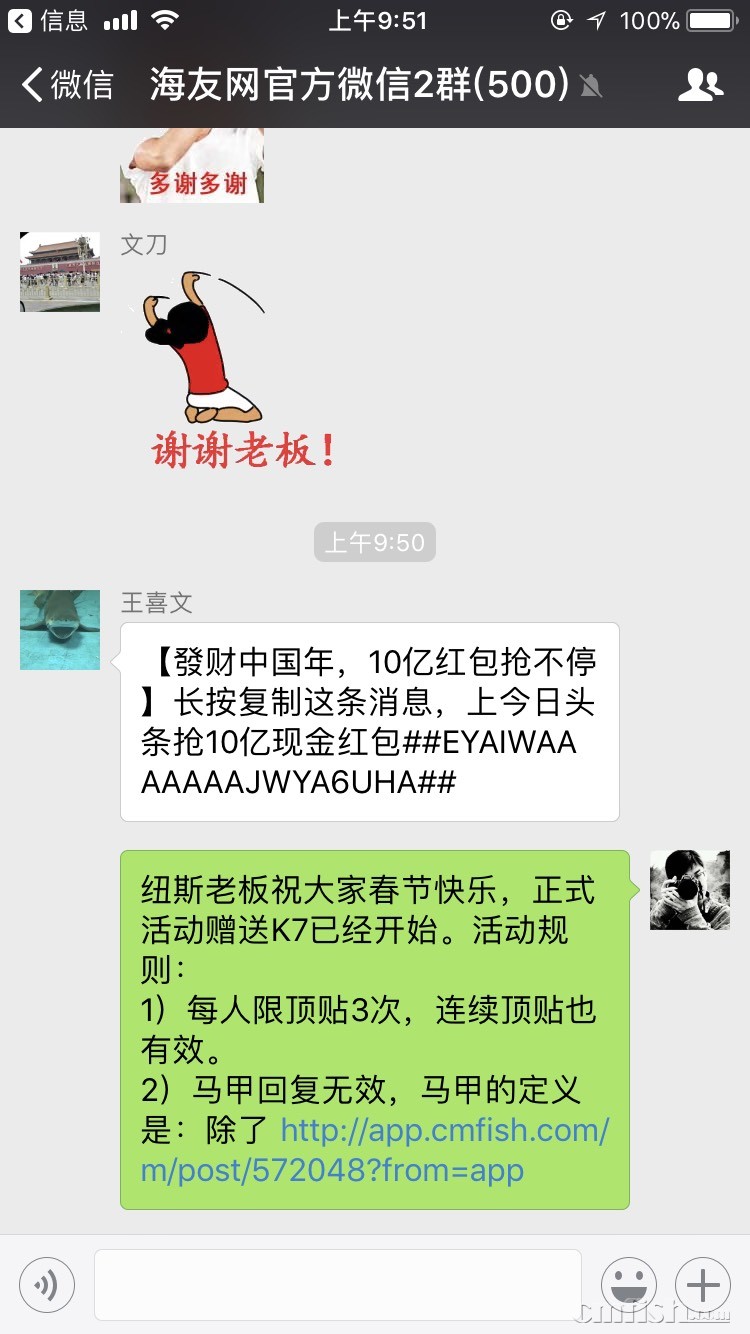Open the plus attachments menu
Viewport: 750px width, 1334px height.
(703, 1284)
